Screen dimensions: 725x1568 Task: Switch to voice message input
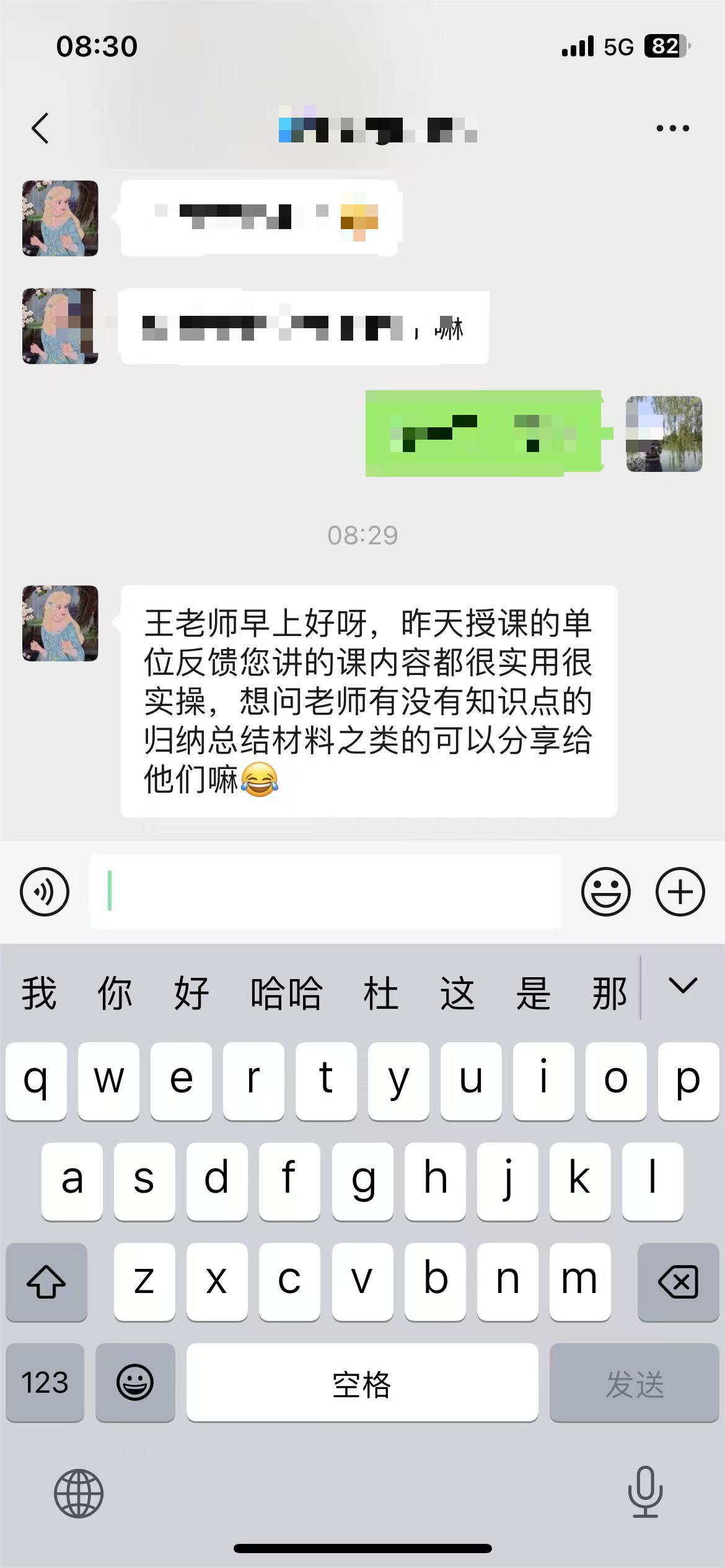[x=45, y=892]
